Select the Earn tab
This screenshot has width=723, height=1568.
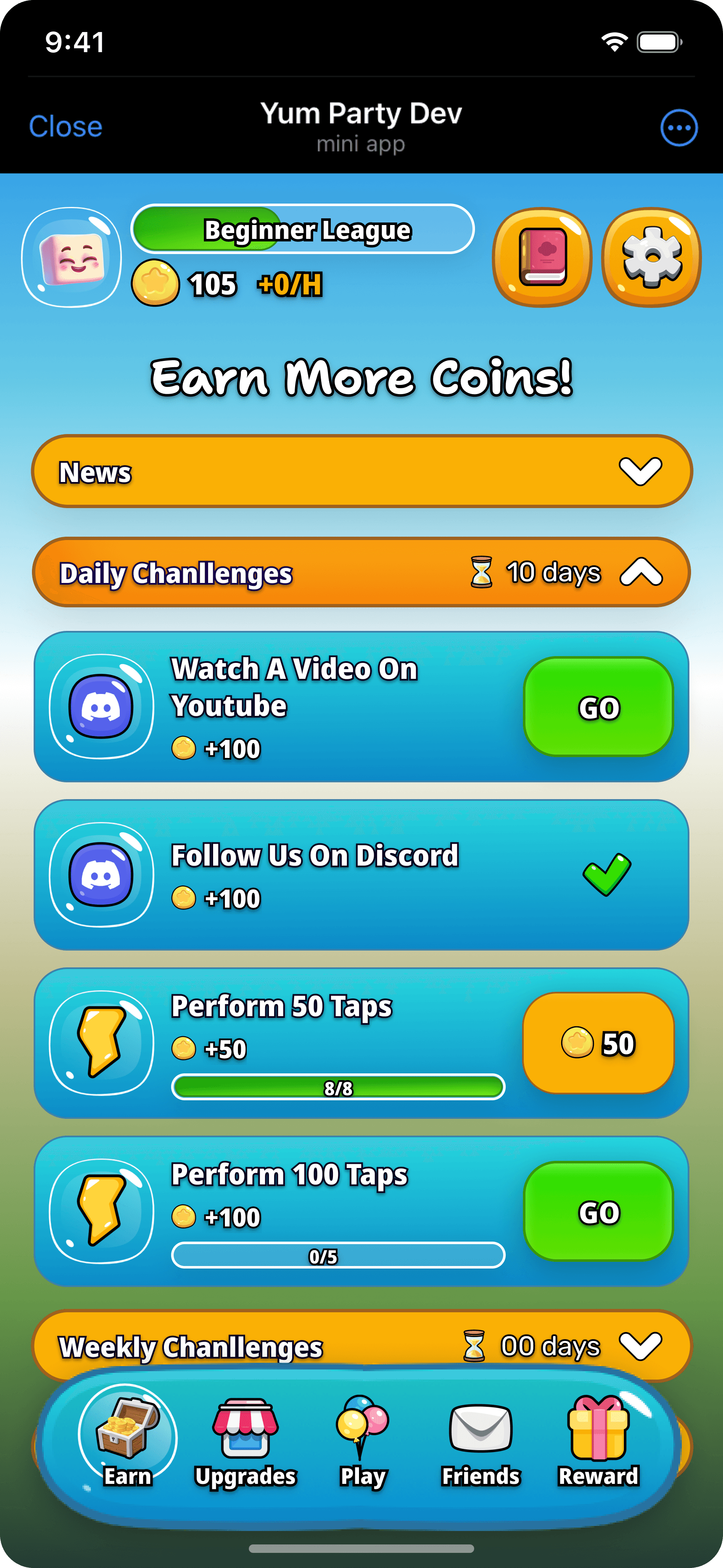tap(127, 1440)
